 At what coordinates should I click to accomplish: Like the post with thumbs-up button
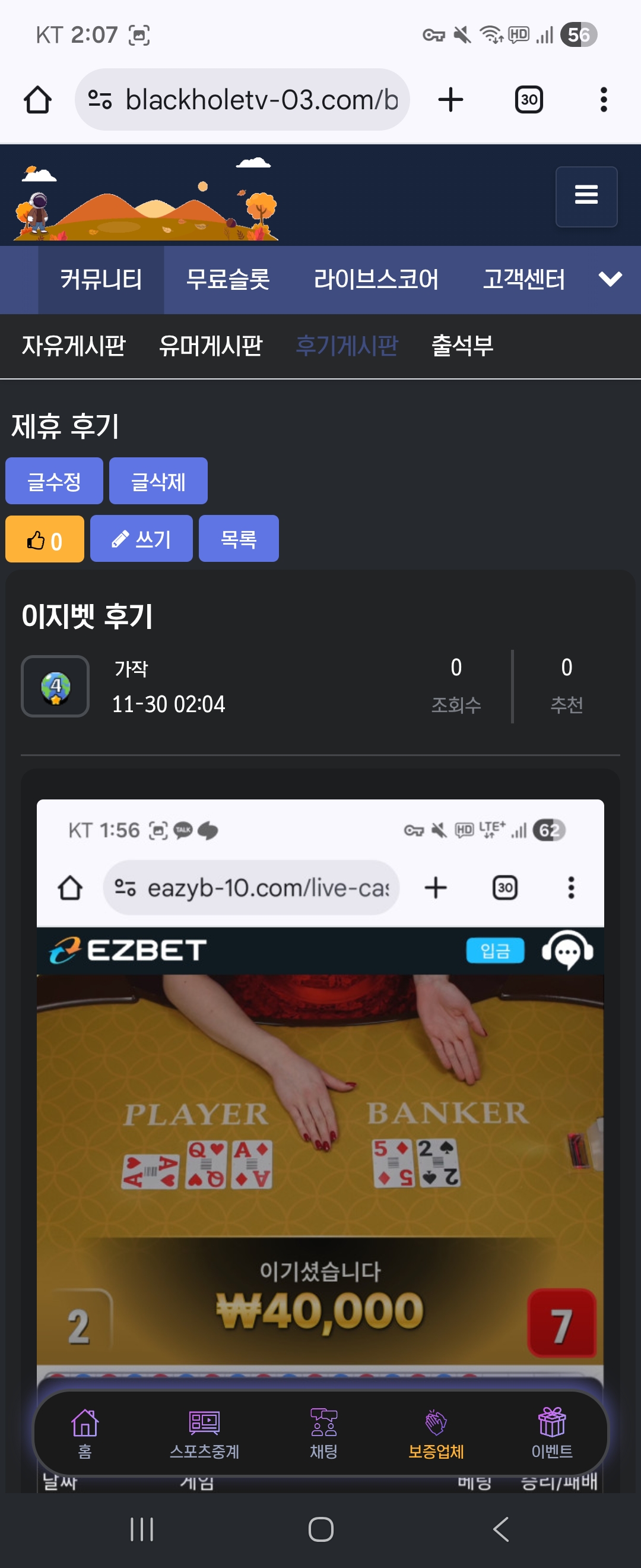pyautogui.click(x=45, y=539)
